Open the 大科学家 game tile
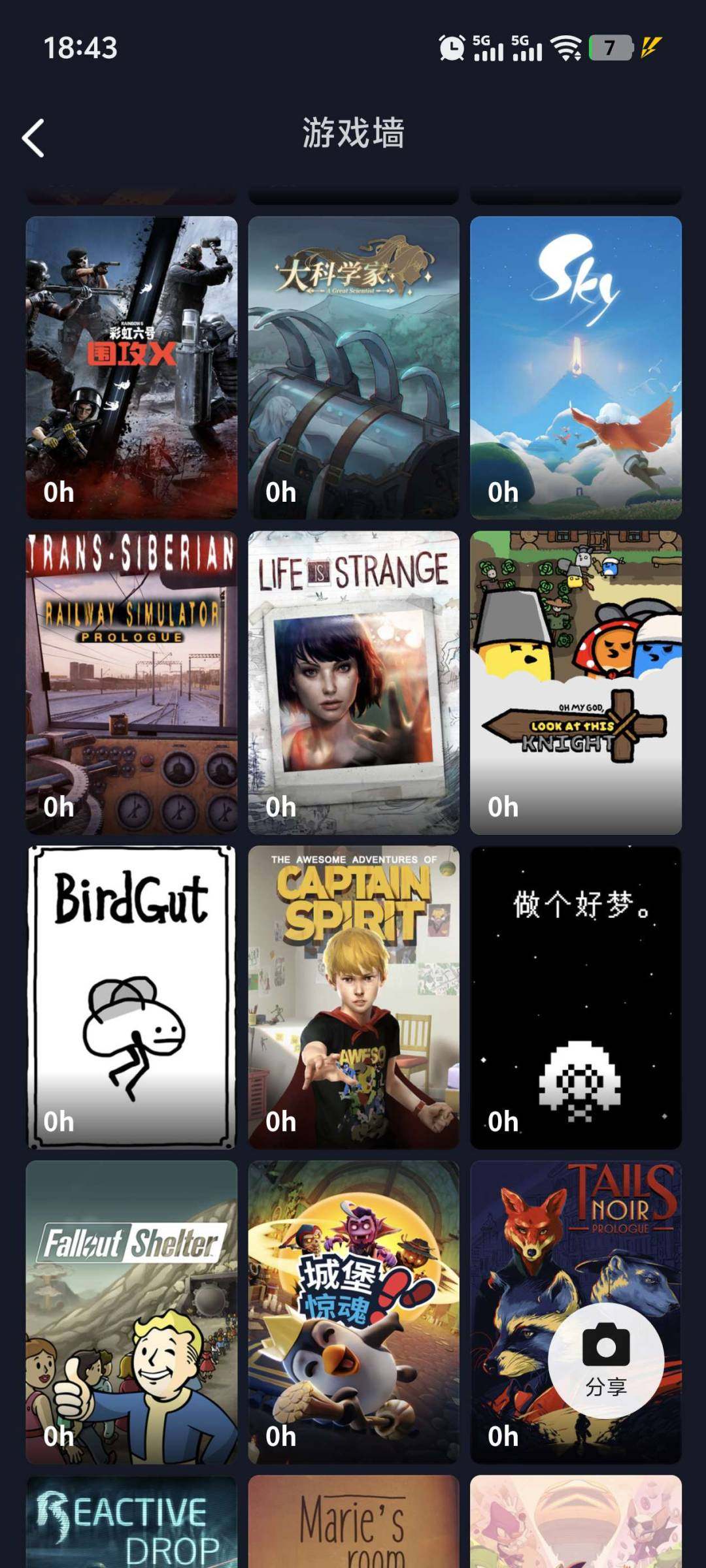Screen dimensions: 706x1568 click(354, 367)
